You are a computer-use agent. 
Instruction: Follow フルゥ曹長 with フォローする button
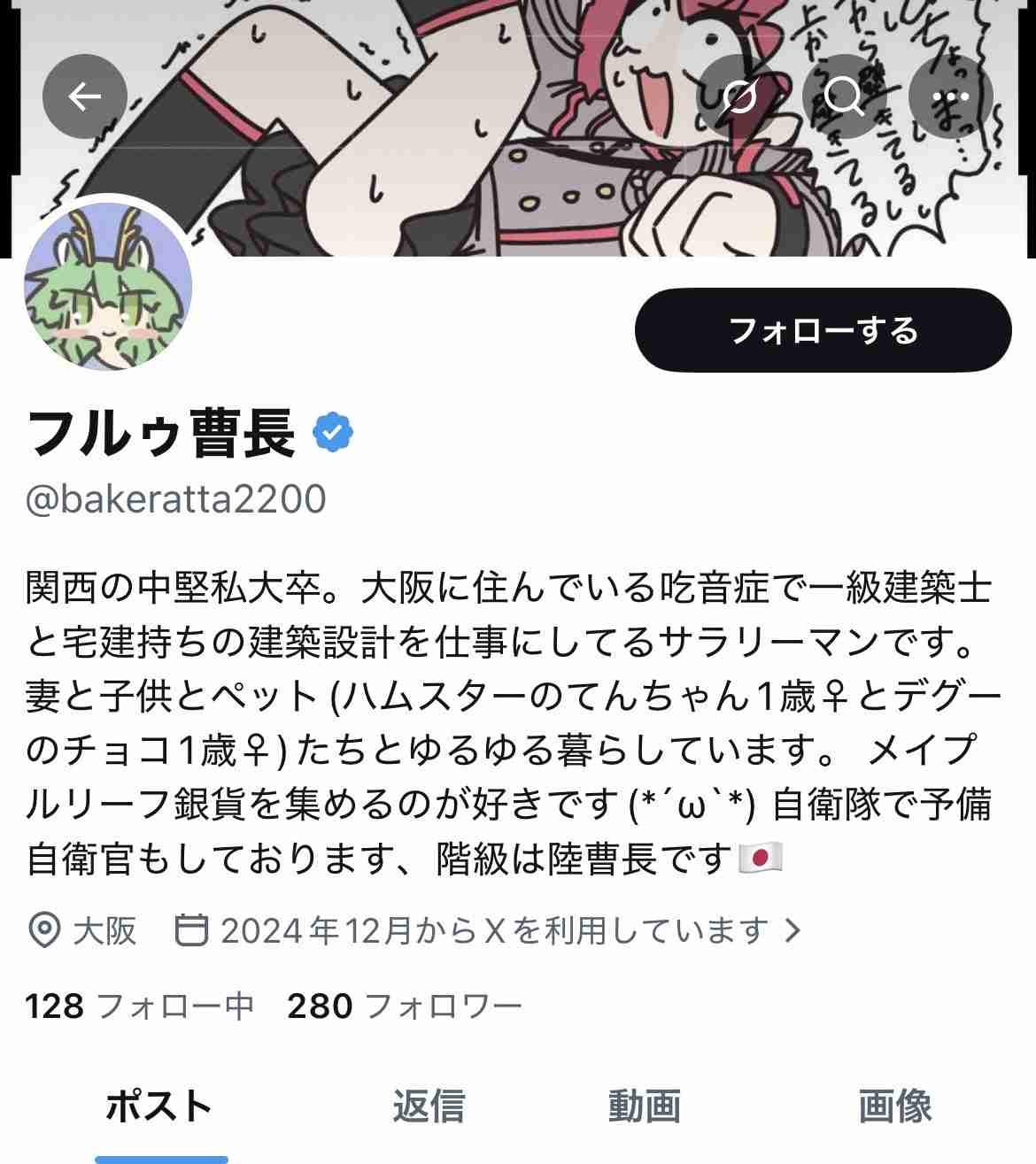823,330
